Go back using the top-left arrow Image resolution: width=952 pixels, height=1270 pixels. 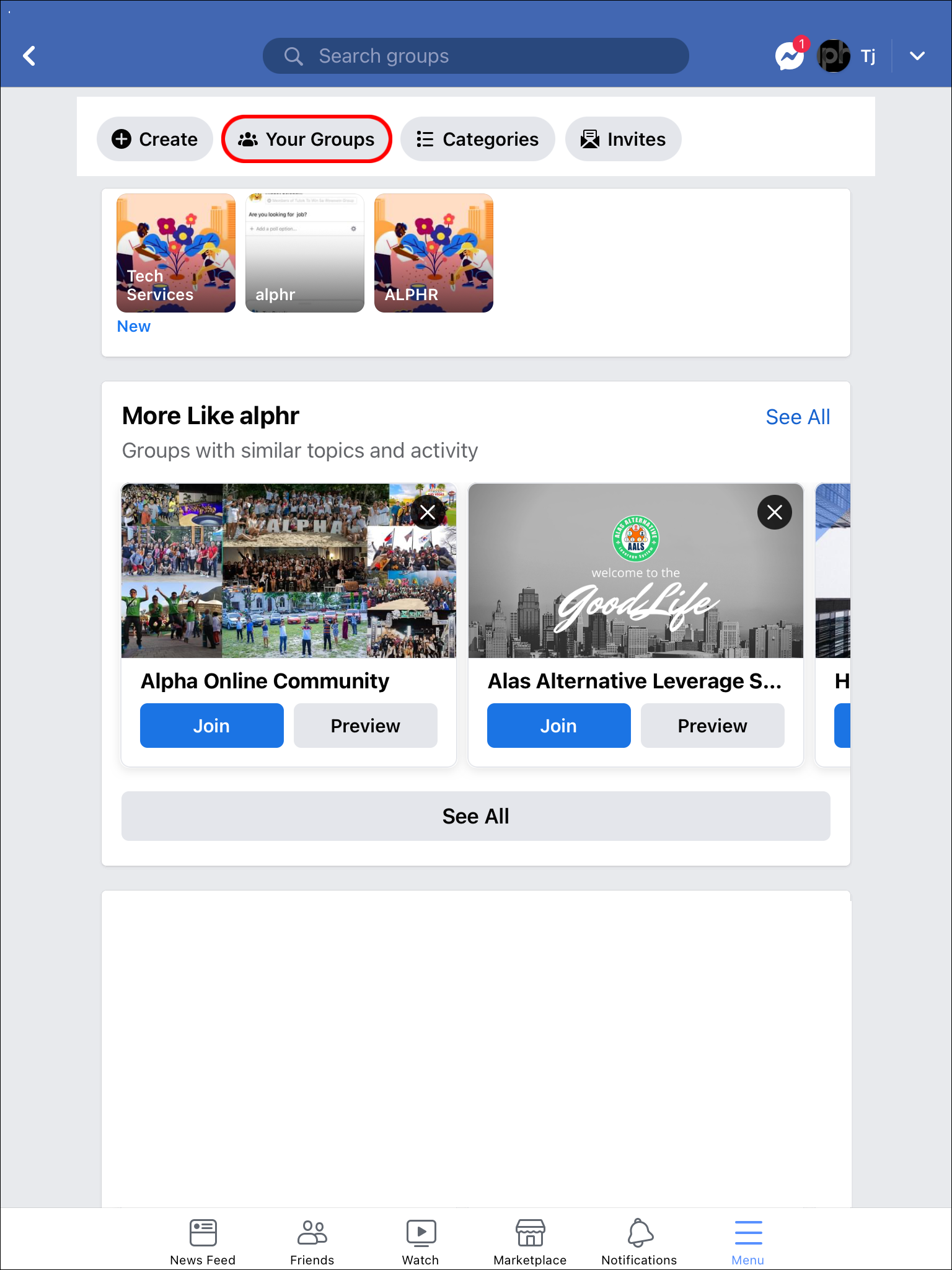[x=29, y=56]
